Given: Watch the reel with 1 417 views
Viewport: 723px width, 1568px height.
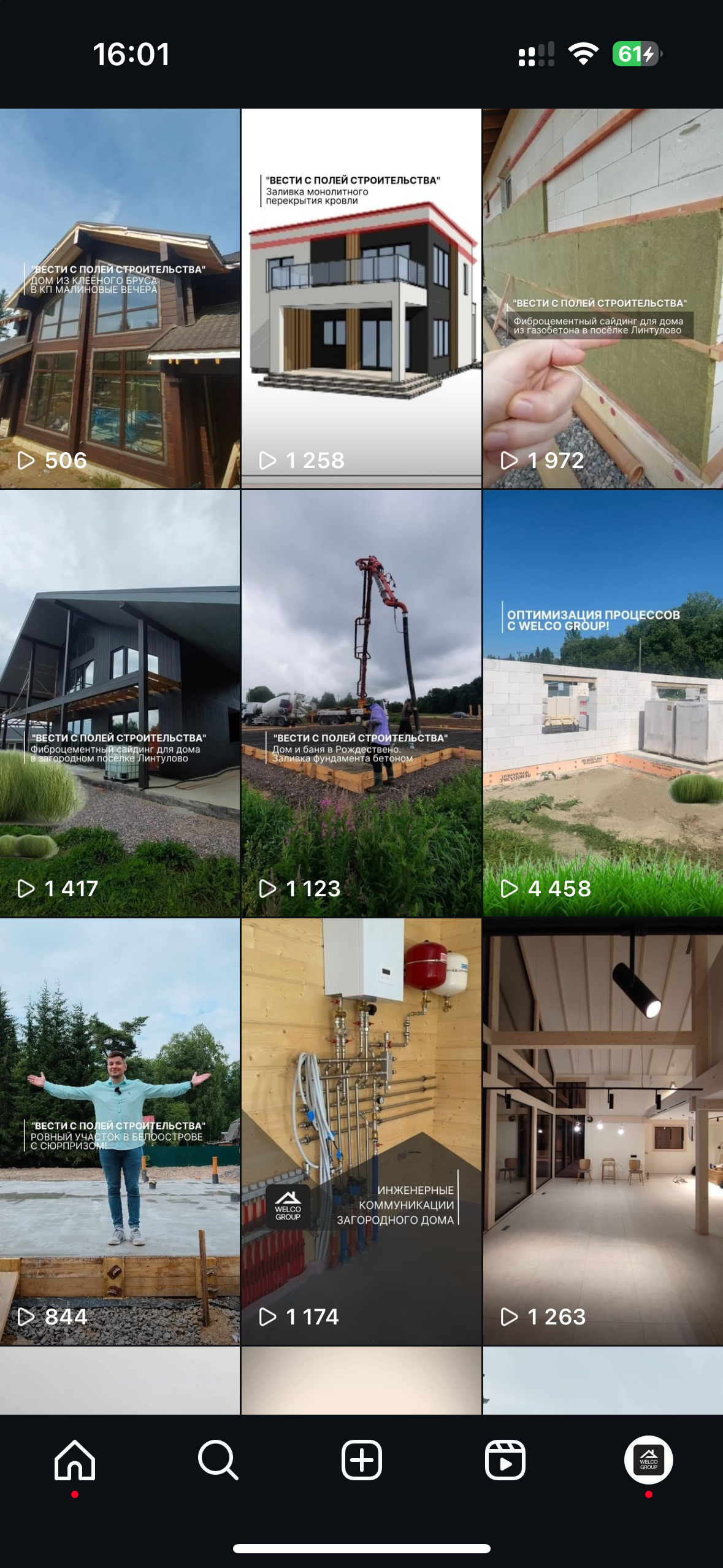Looking at the screenshot, I should (120, 703).
